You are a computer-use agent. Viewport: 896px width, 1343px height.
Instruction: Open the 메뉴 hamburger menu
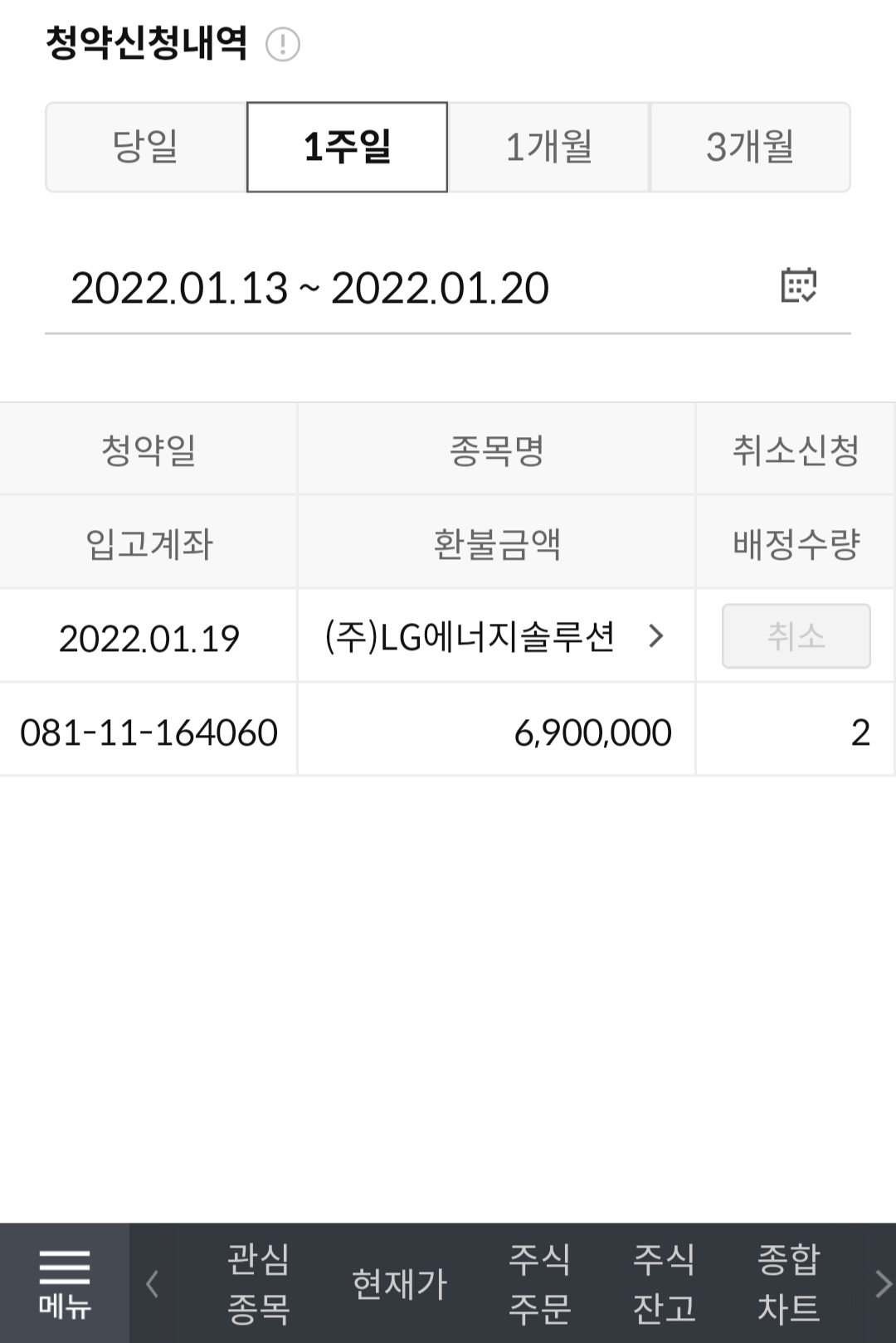pyautogui.click(x=64, y=1283)
